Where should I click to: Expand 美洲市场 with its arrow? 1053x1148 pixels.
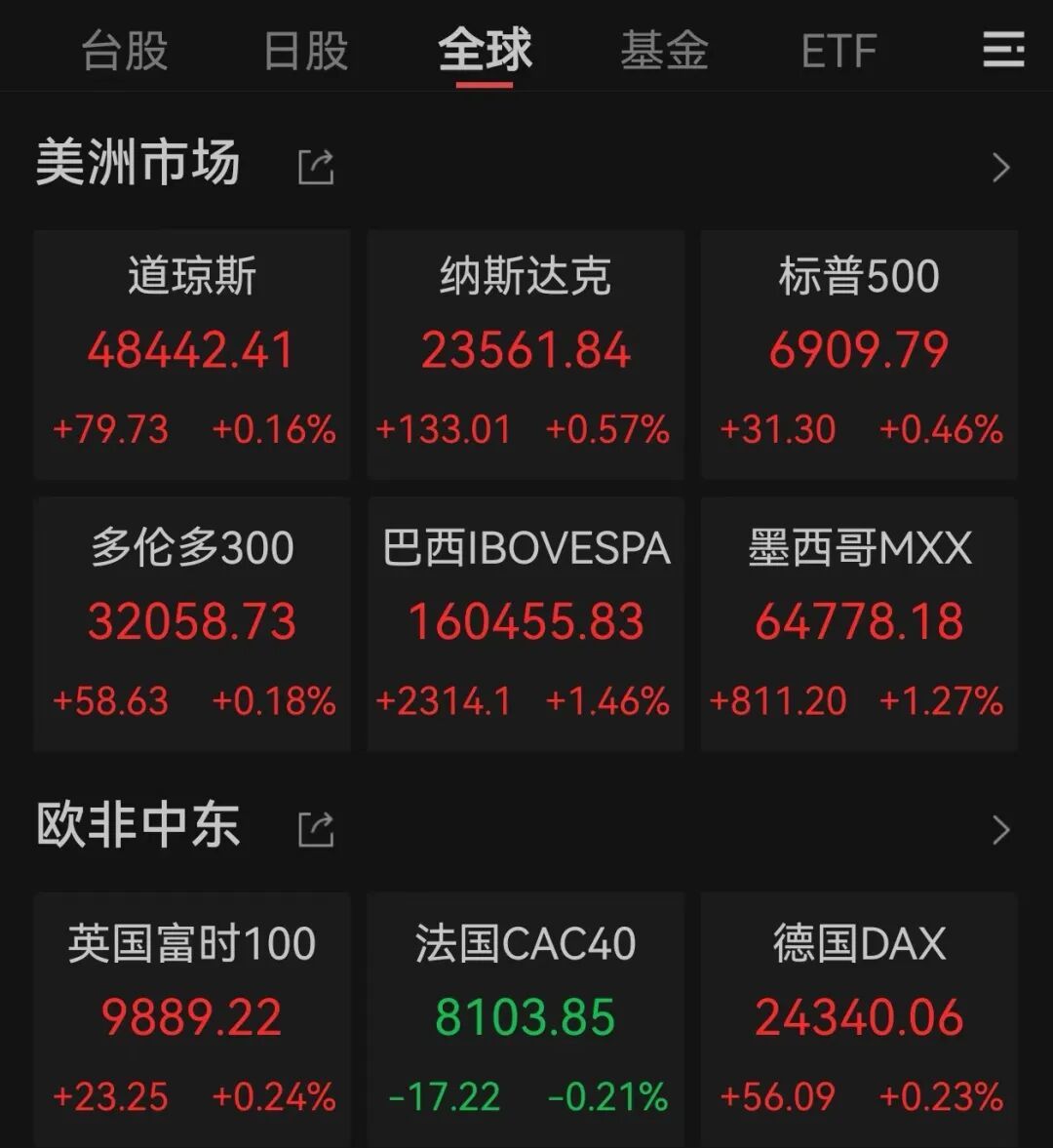1000,168
